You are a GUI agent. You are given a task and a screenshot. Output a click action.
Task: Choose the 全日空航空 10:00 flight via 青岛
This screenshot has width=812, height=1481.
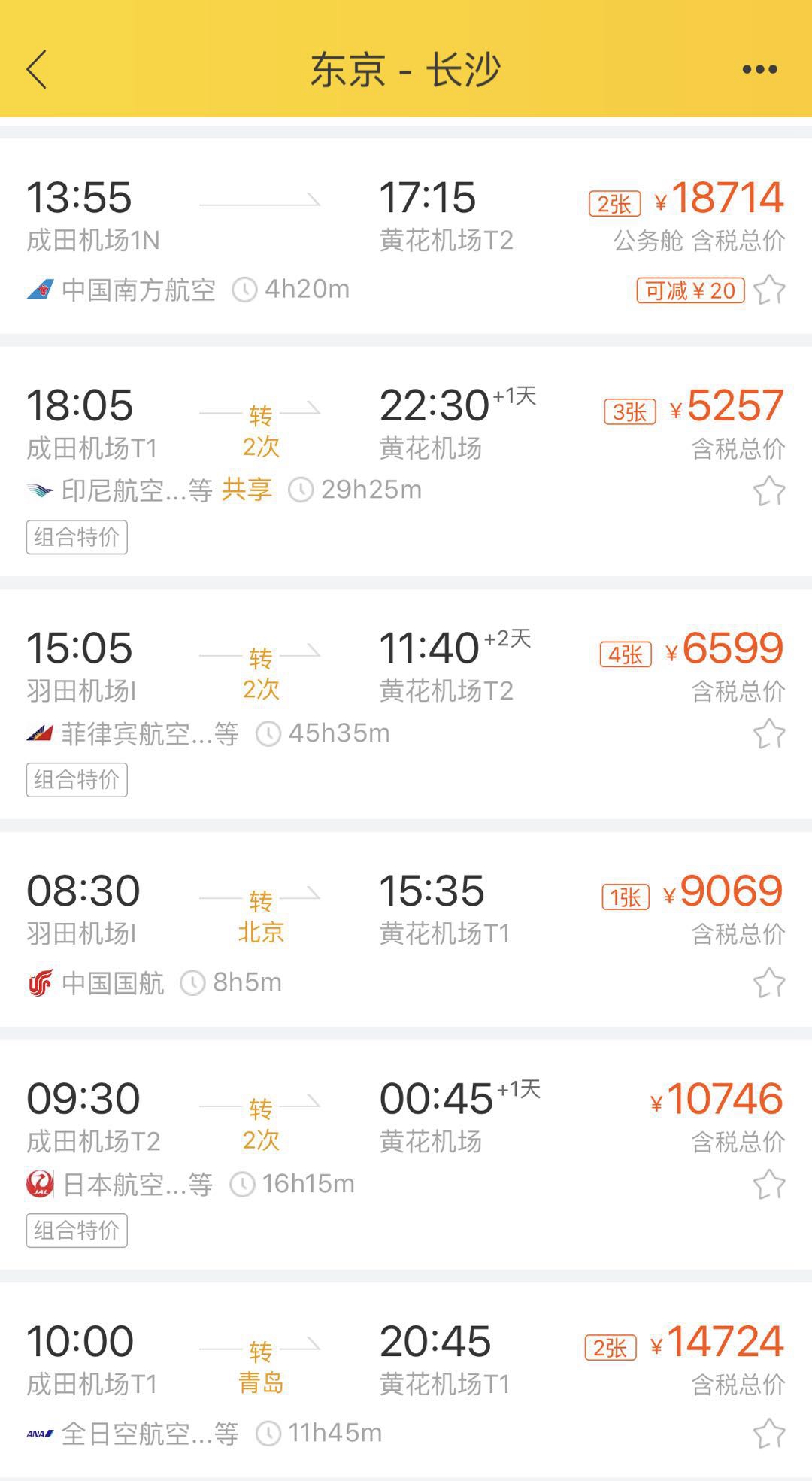(x=406, y=1381)
